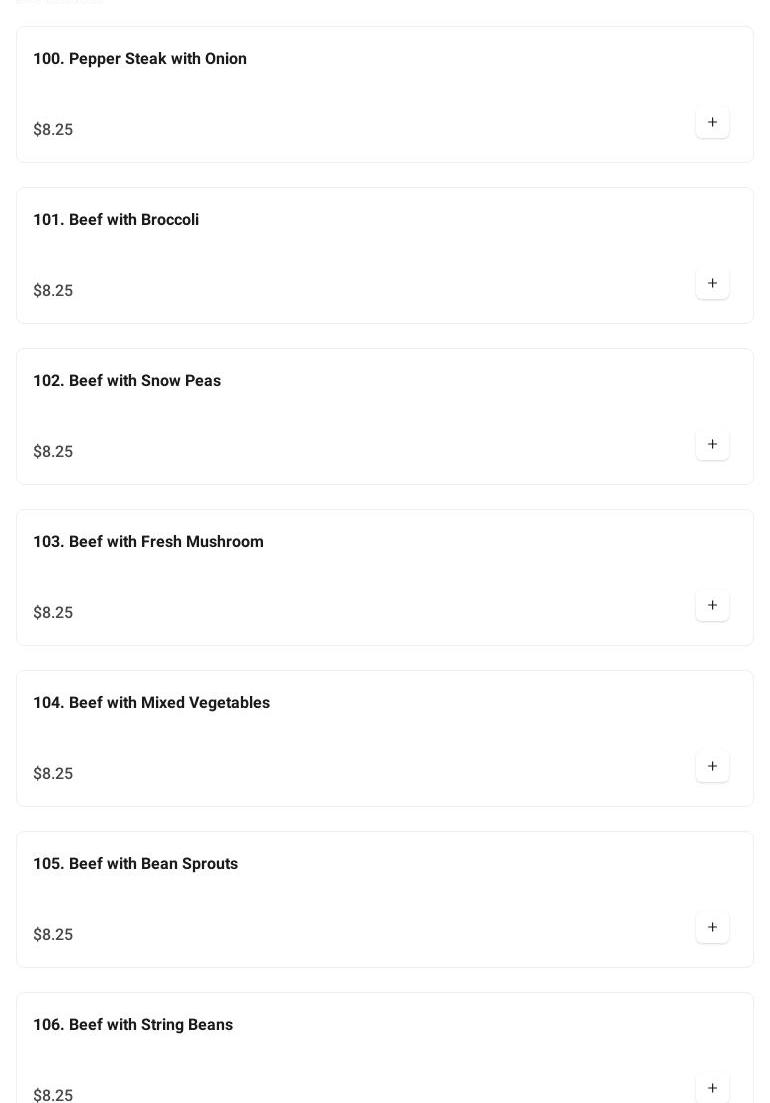
Task: Tap the plus for Beef with Broccoli
Action: pyautogui.click(x=712, y=284)
